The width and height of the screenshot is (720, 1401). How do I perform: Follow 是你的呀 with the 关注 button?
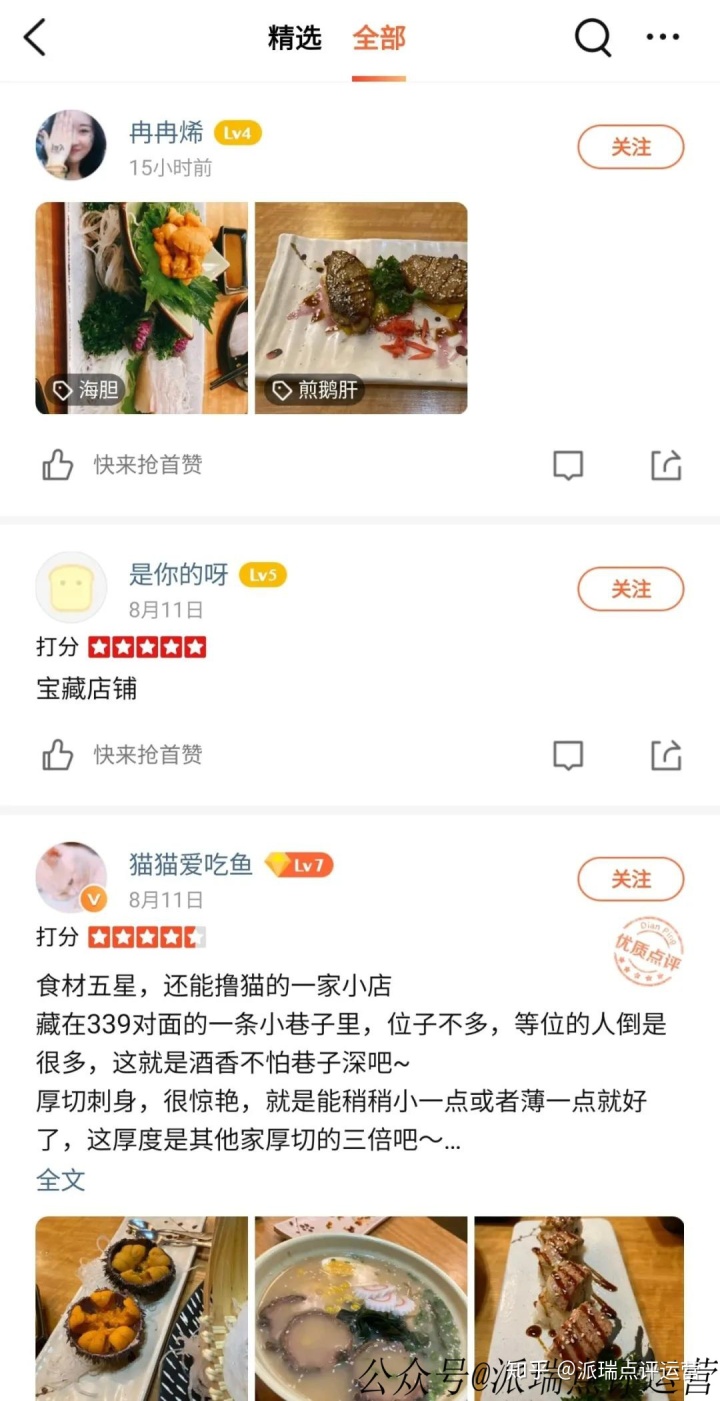click(x=630, y=589)
